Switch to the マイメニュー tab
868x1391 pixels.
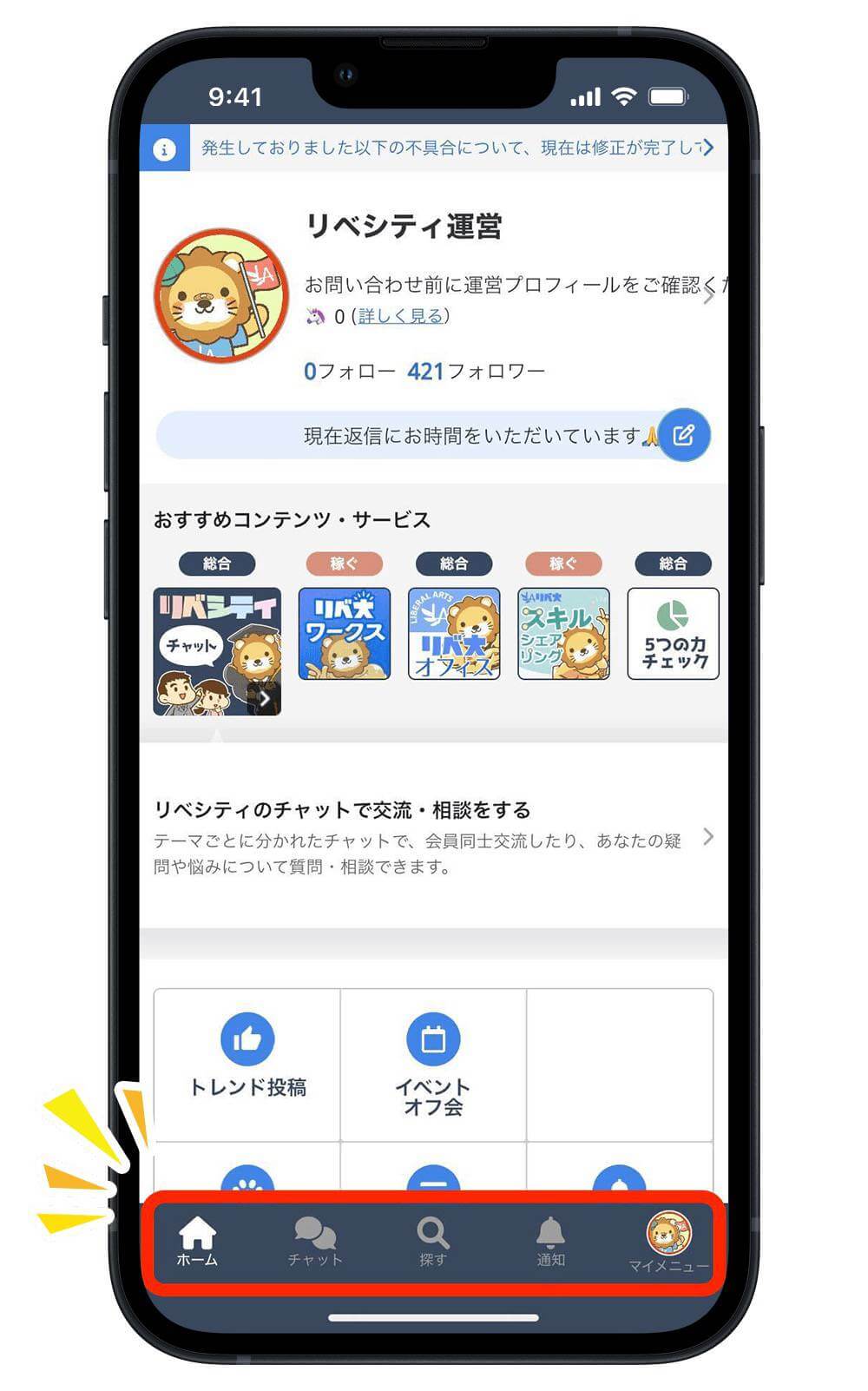click(668, 1242)
